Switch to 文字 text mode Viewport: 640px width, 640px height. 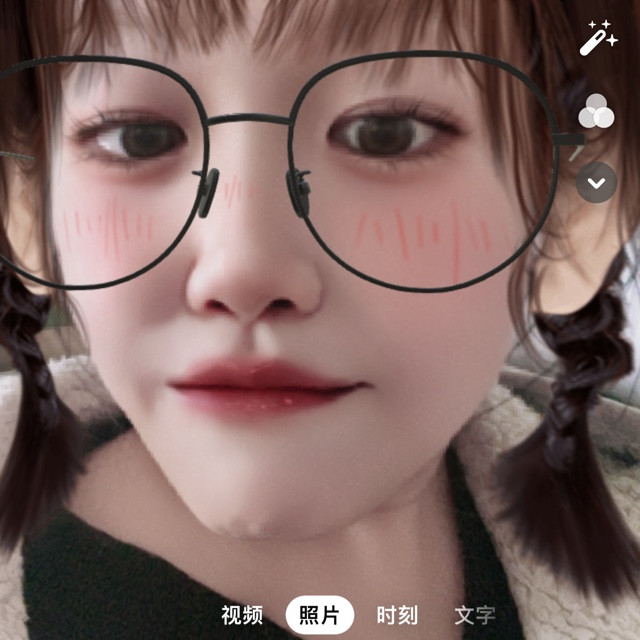click(474, 615)
